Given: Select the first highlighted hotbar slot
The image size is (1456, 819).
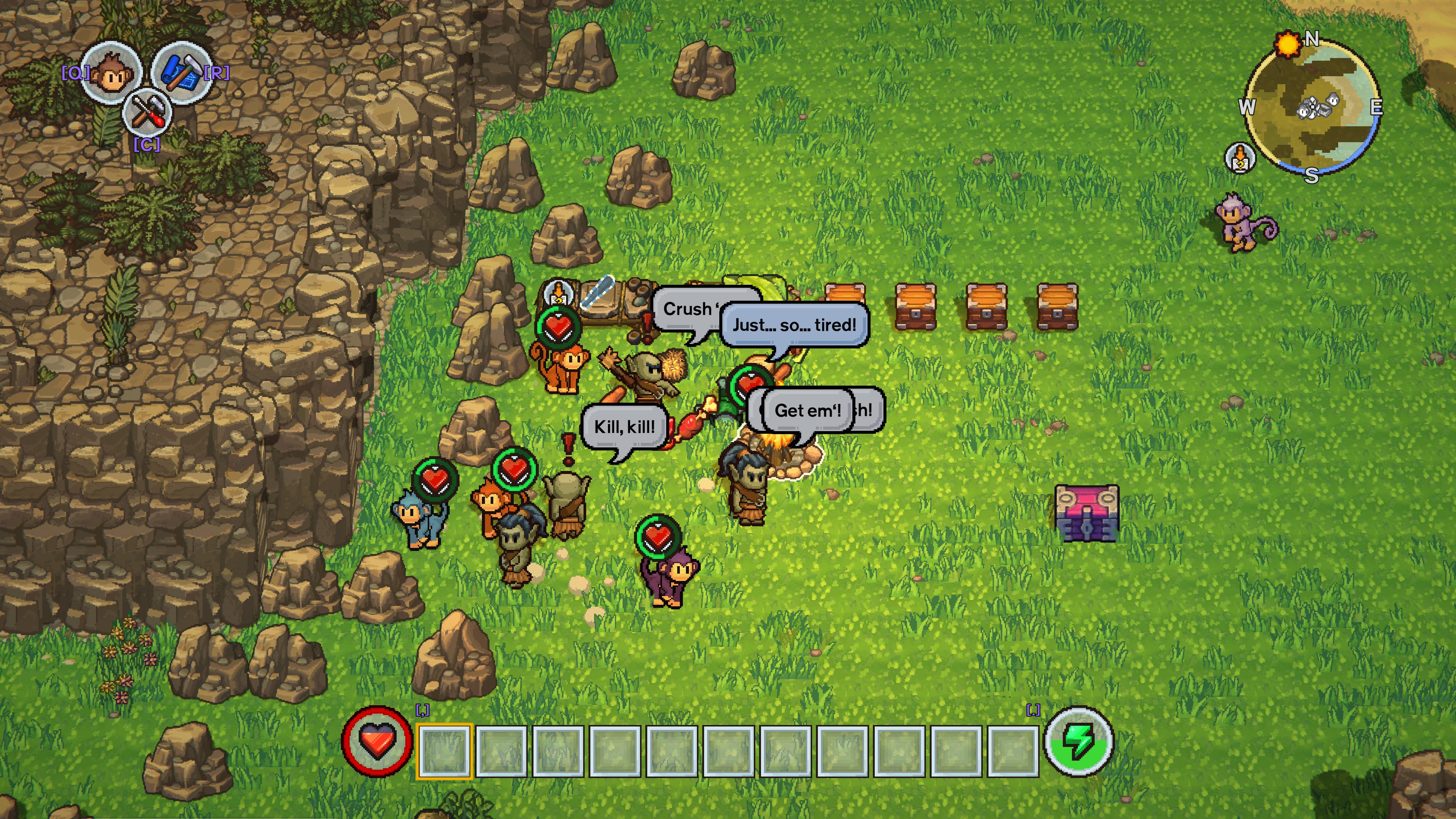Looking at the screenshot, I should click(444, 751).
